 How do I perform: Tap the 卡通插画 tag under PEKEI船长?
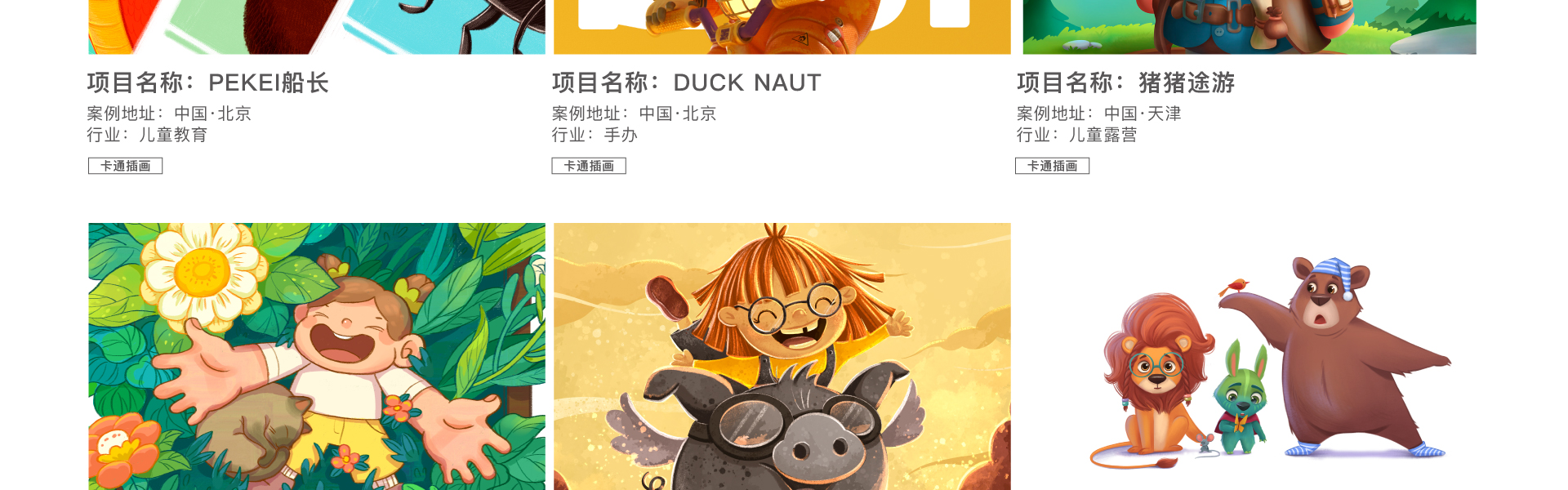pos(126,166)
